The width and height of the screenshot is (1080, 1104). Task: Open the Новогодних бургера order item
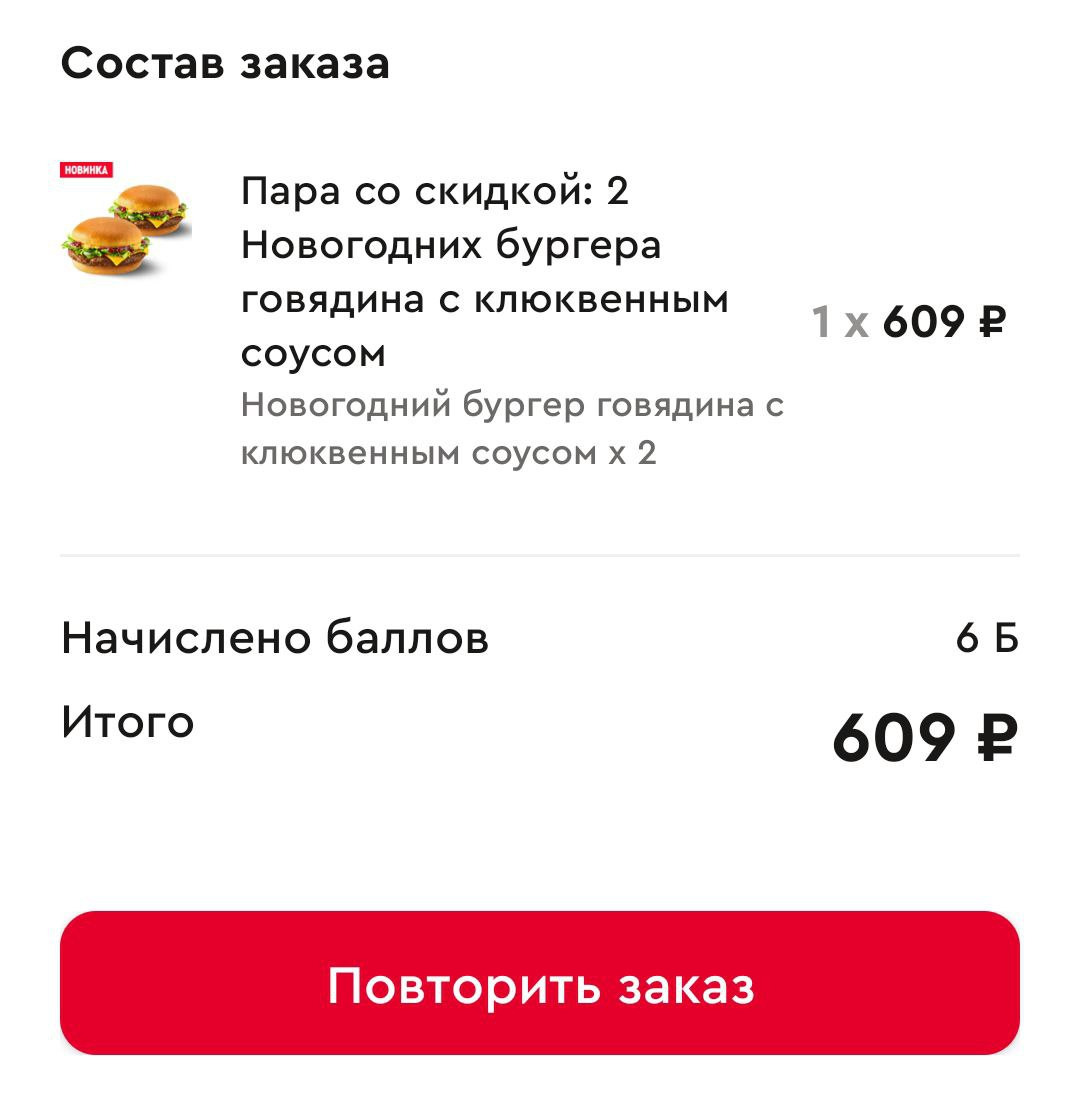[485, 272]
